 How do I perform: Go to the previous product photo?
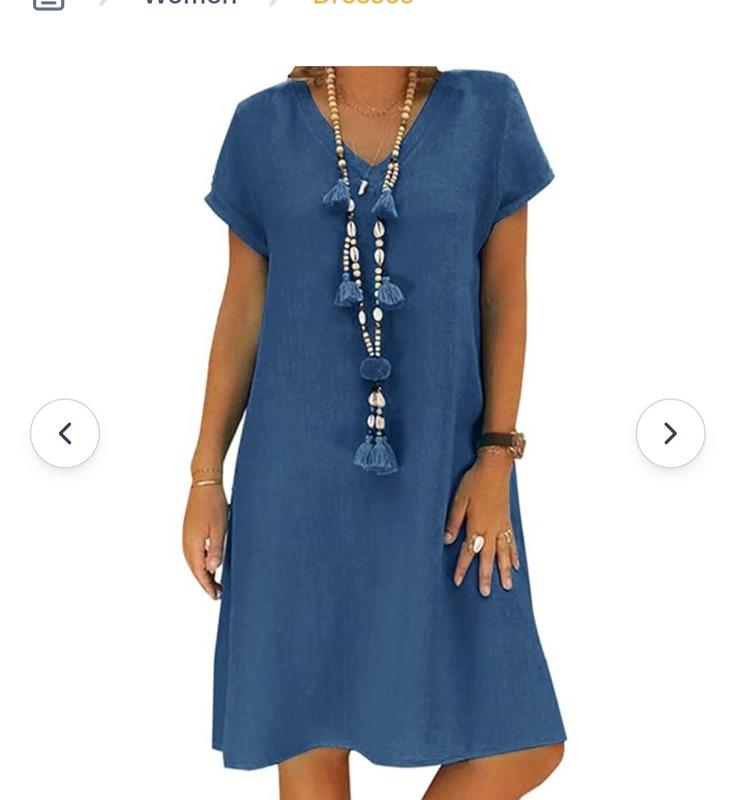tap(65, 433)
